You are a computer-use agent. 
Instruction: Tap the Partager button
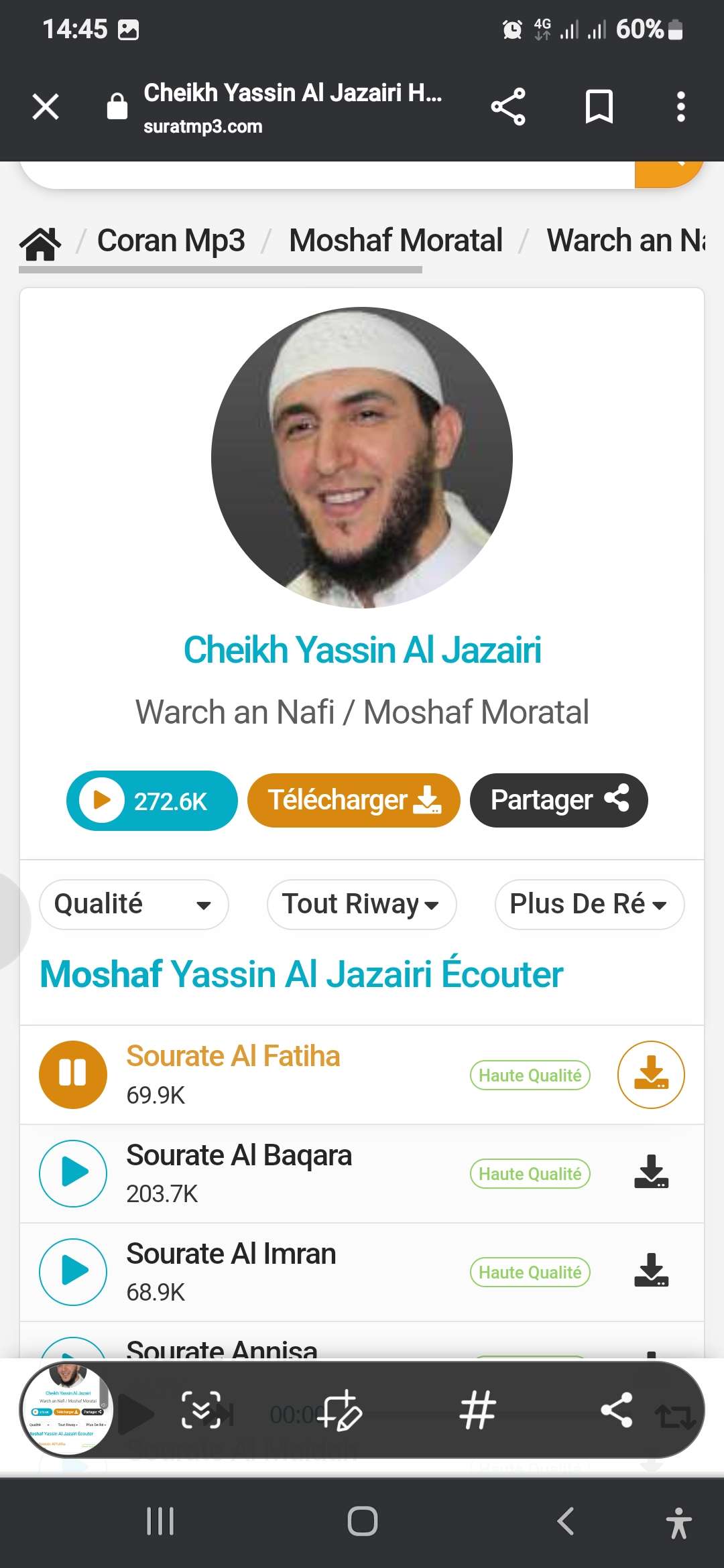[559, 801]
